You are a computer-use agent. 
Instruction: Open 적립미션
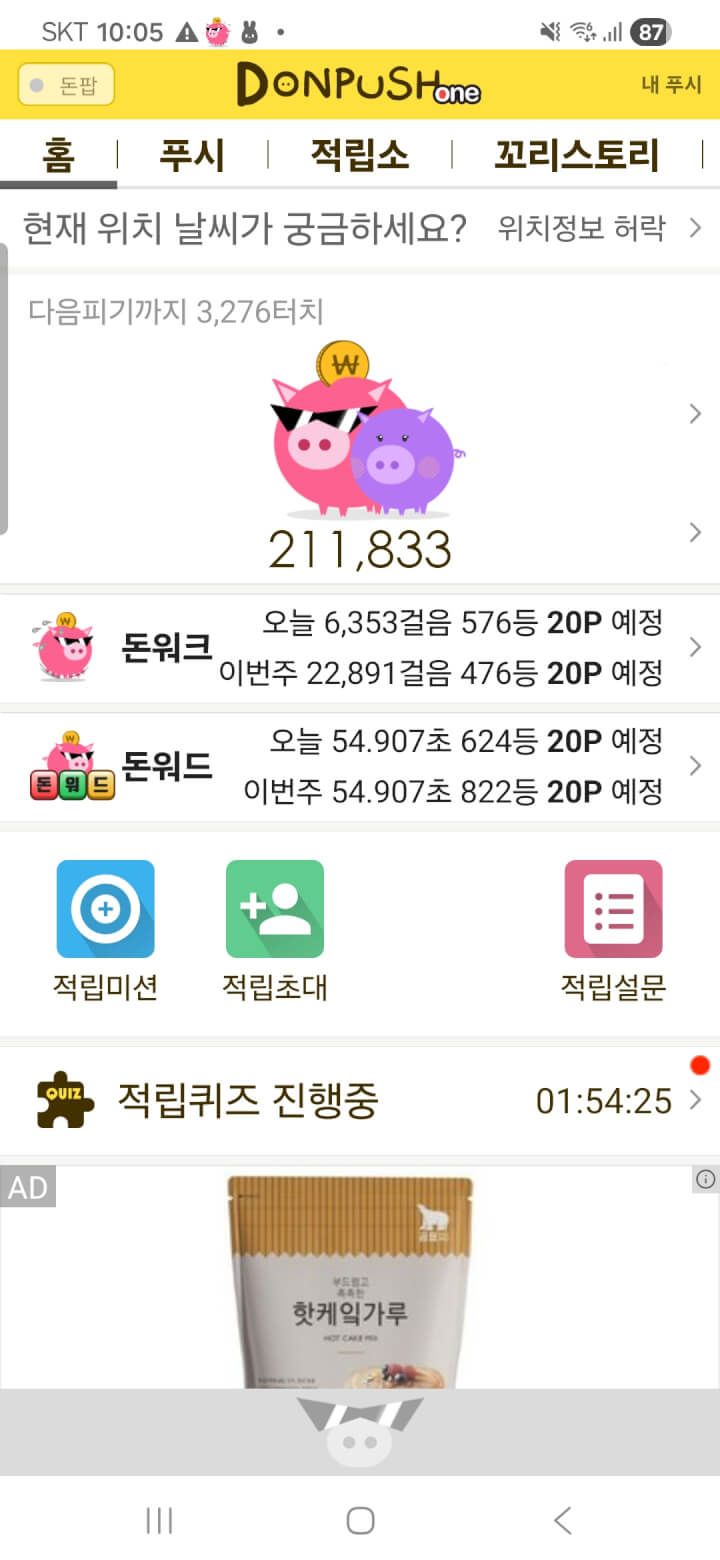pos(106,930)
